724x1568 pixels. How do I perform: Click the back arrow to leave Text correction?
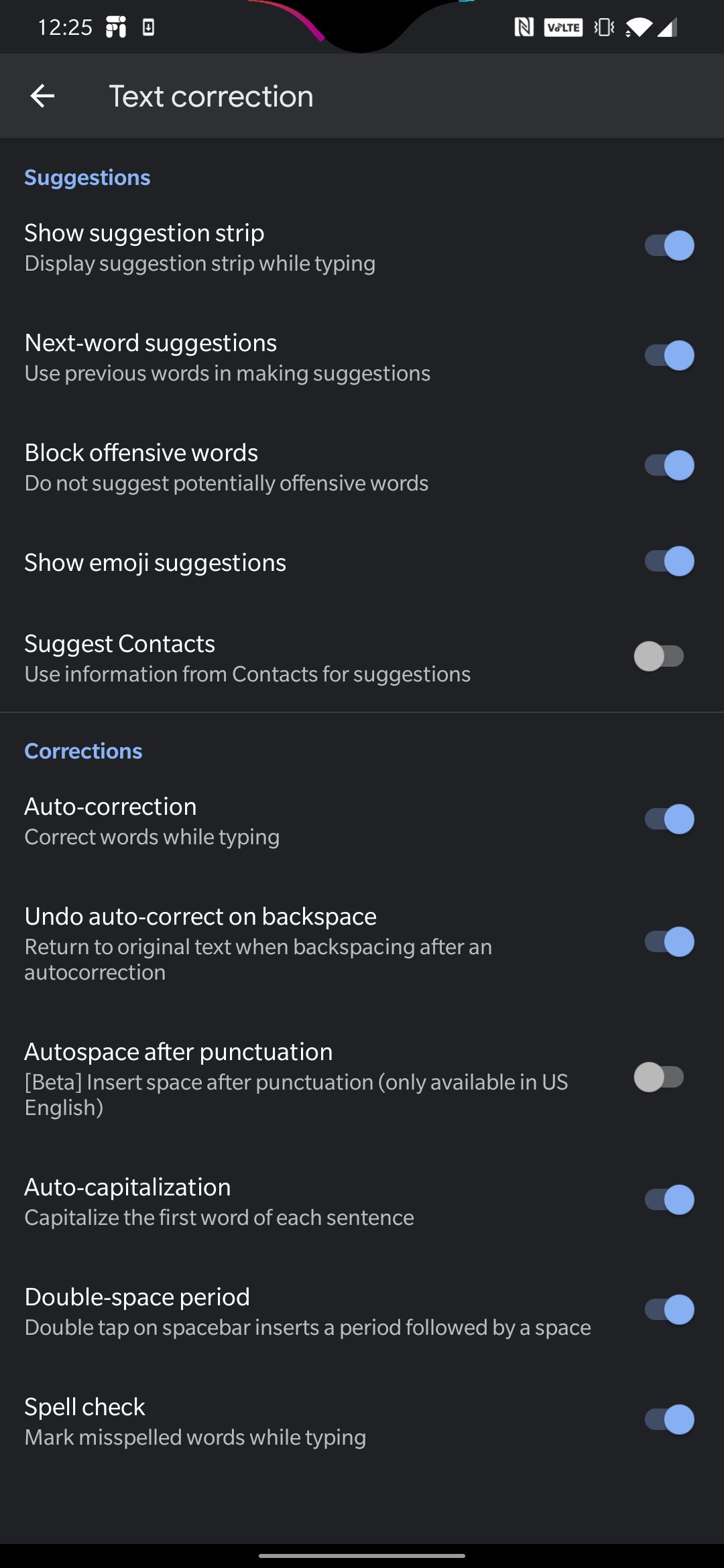click(42, 96)
